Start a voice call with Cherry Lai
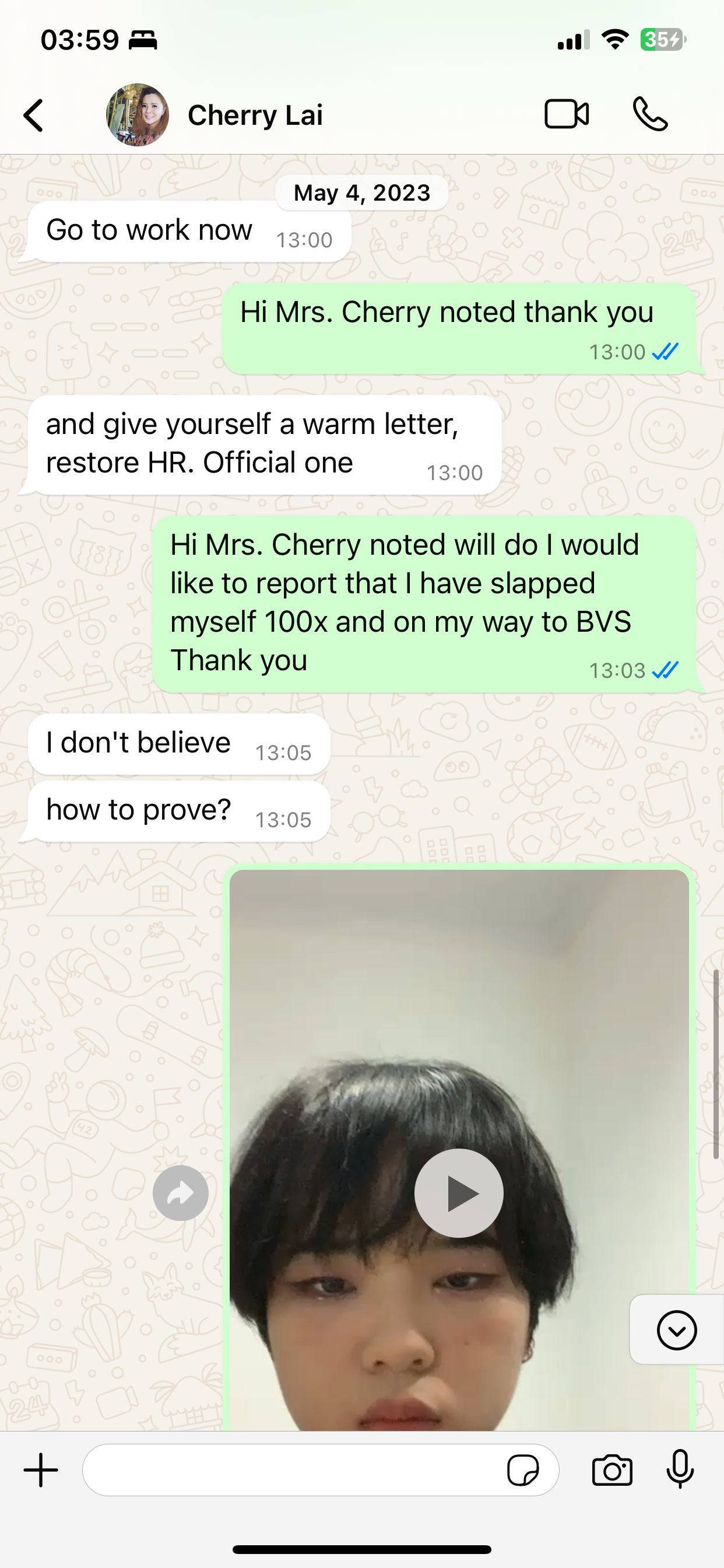The height and width of the screenshot is (1568, 724). click(x=651, y=114)
